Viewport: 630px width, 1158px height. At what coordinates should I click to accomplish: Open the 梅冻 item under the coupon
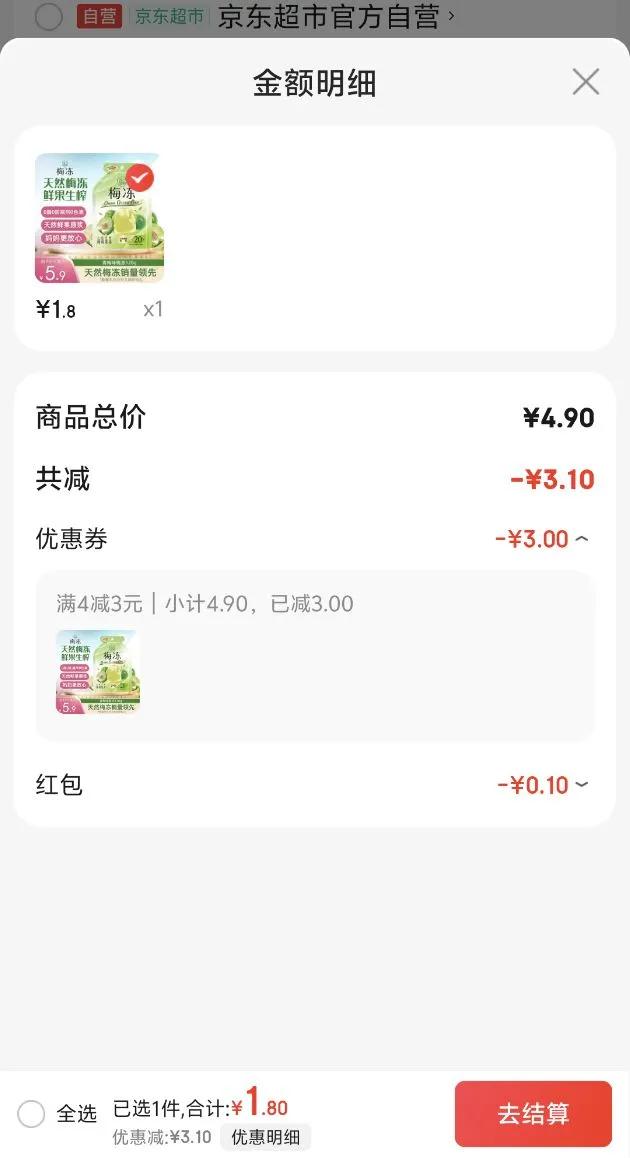pos(98,672)
